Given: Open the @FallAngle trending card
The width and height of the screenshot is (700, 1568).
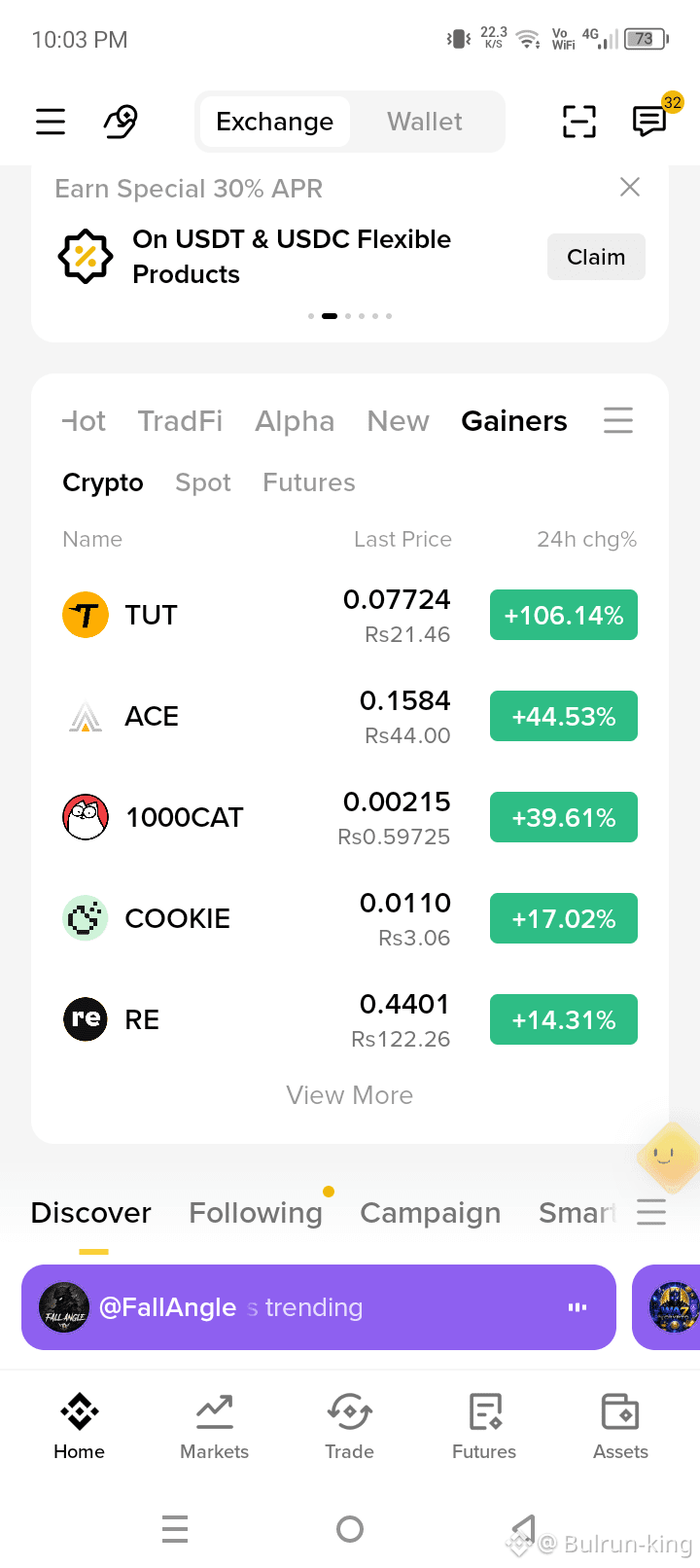Looking at the screenshot, I should click(x=319, y=1307).
